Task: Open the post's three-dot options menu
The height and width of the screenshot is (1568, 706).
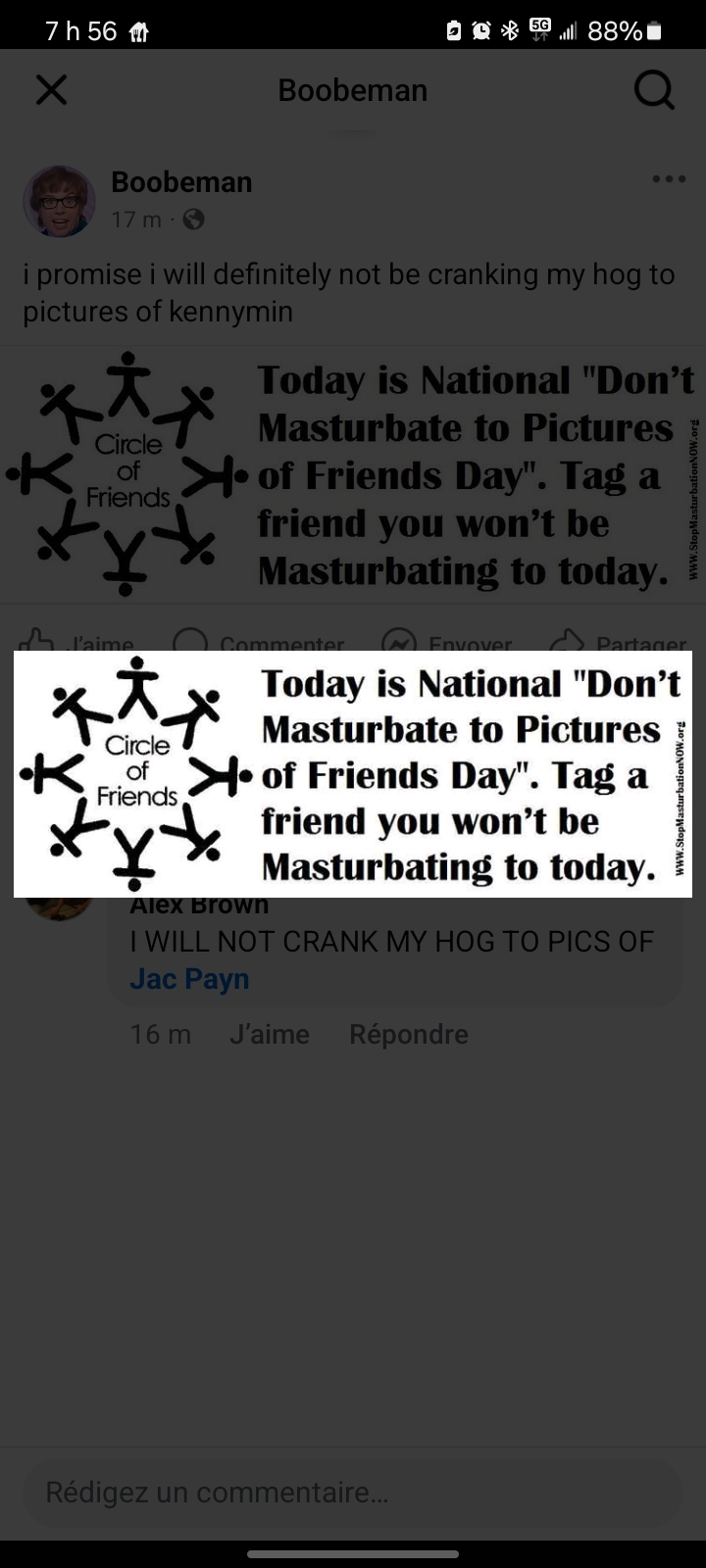Action: [x=669, y=178]
